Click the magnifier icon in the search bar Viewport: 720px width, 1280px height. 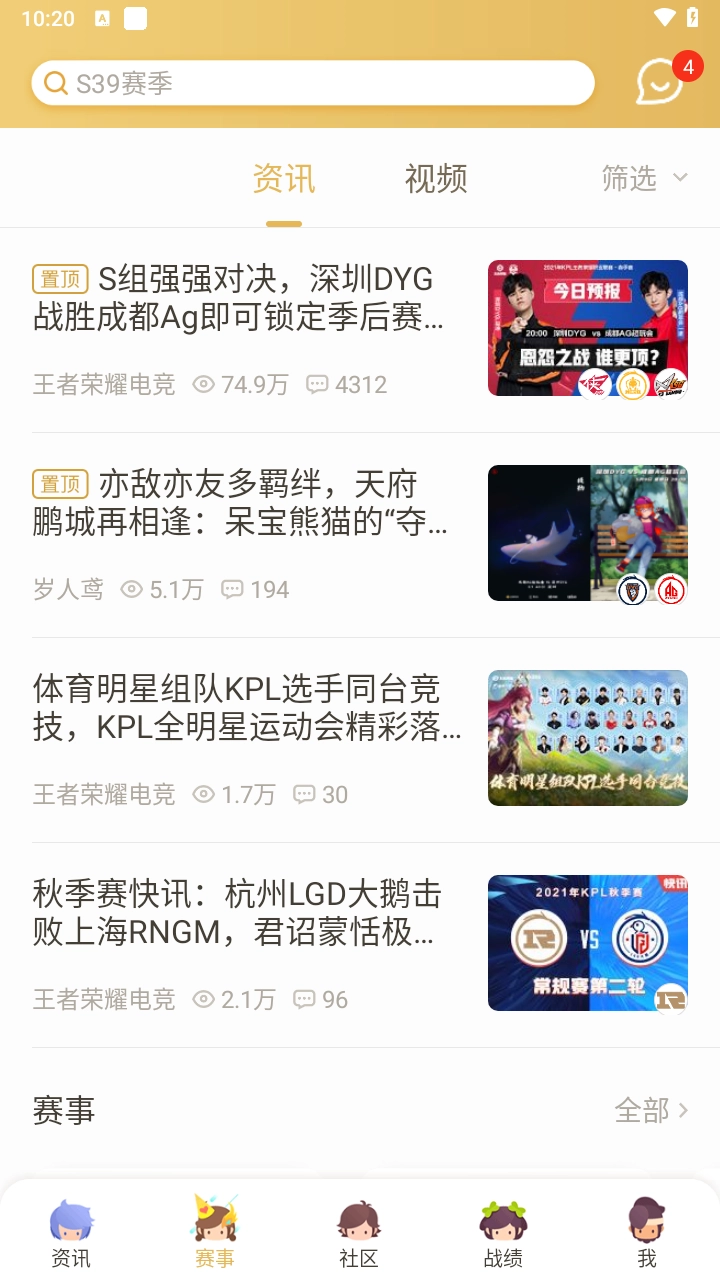56,83
